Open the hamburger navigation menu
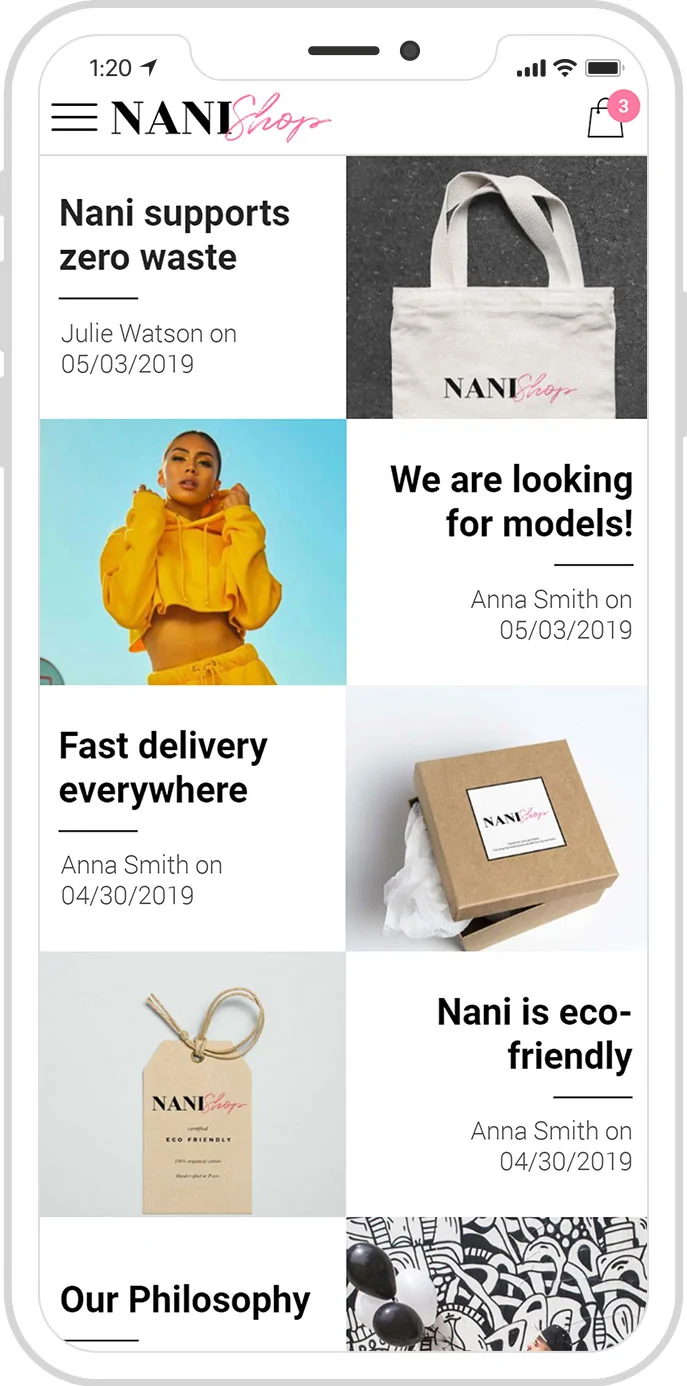The image size is (687, 1386). [x=74, y=118]
